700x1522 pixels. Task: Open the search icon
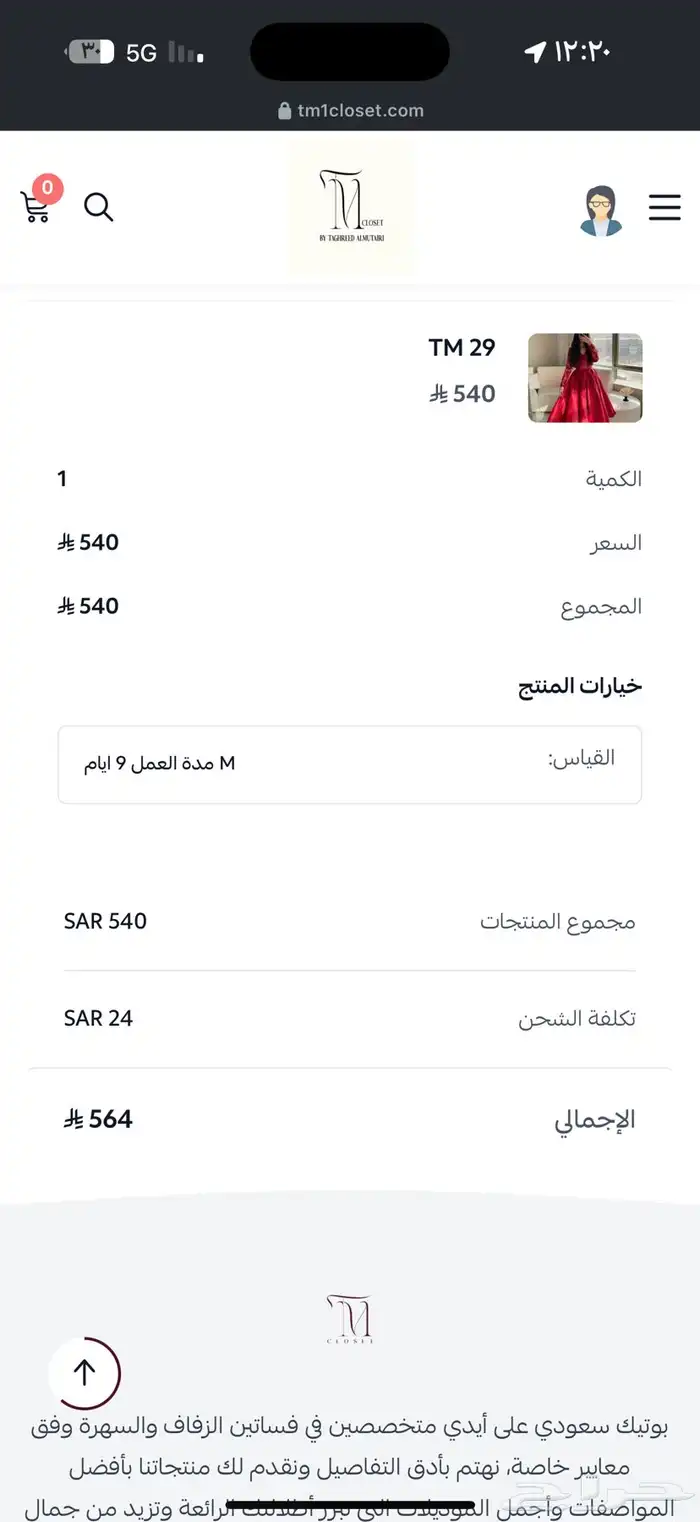pyautogui.click(x=98, y=207)
